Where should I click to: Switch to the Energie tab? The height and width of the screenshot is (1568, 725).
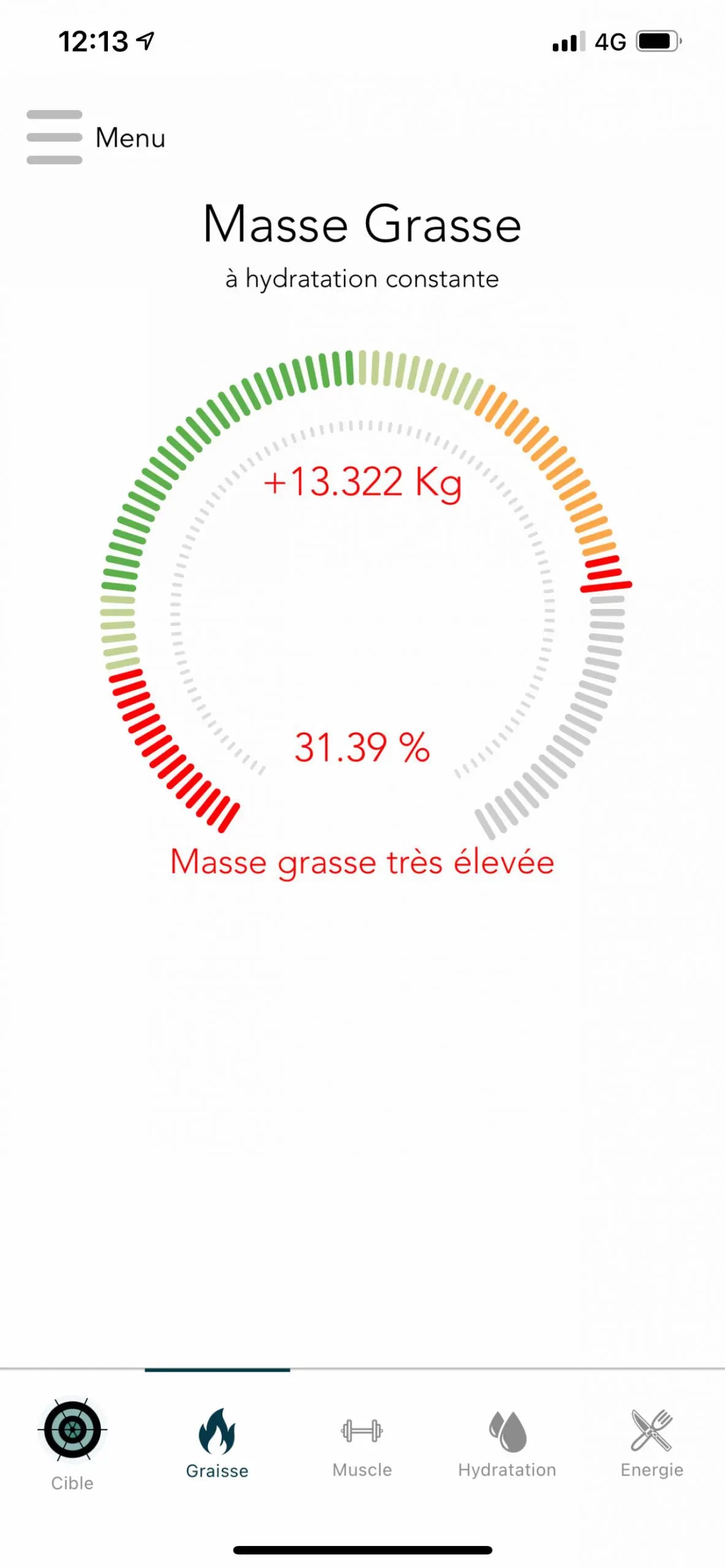coord(651,1444)
